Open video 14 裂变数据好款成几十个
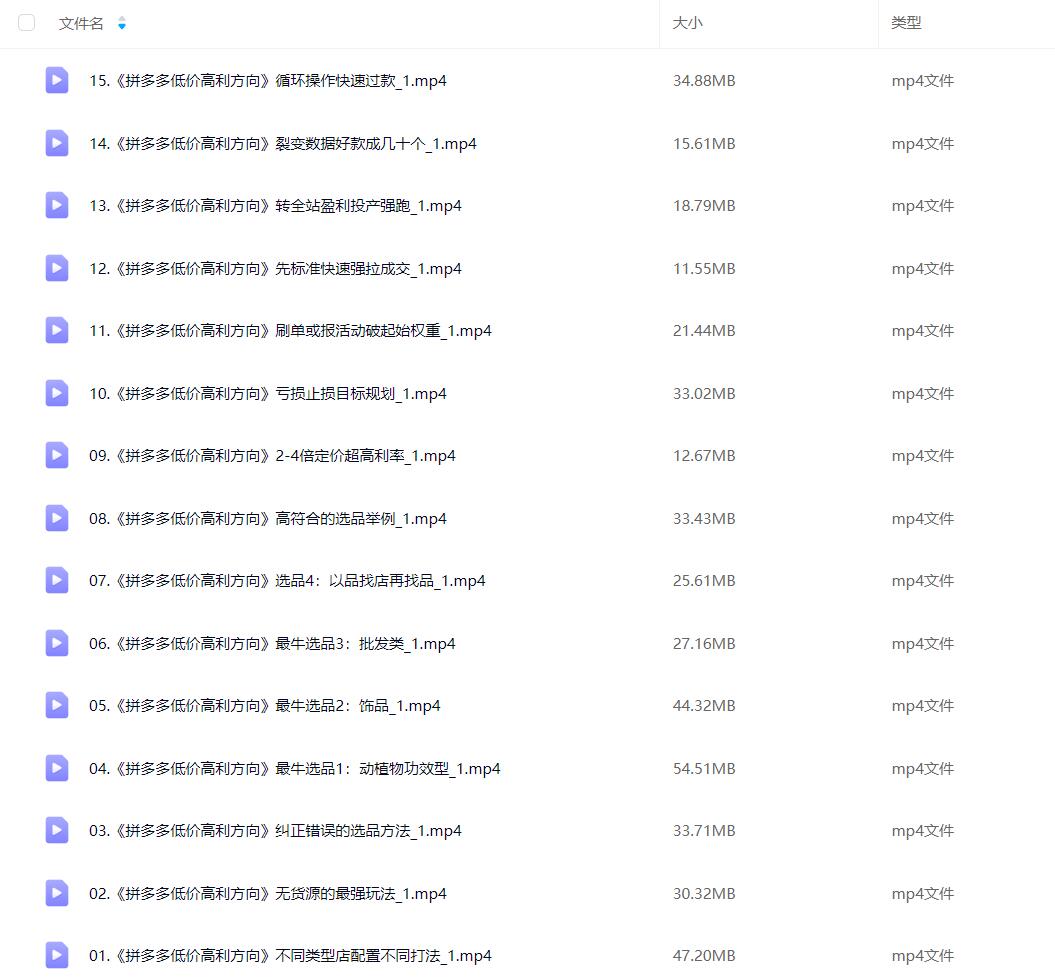The image size is (1055, 977). pos(282,144)
